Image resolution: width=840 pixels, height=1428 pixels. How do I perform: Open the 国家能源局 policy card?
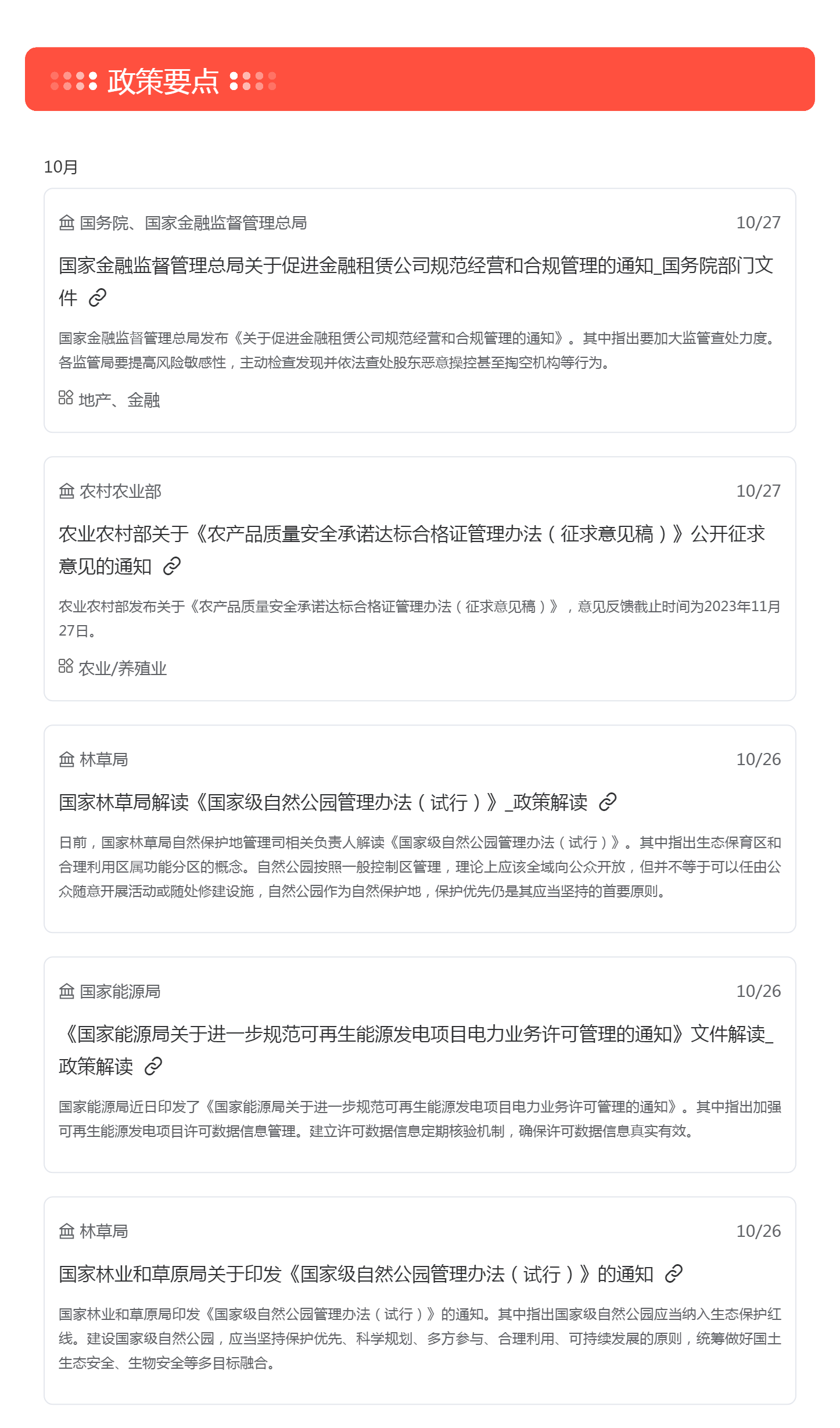click(419, 1064)
